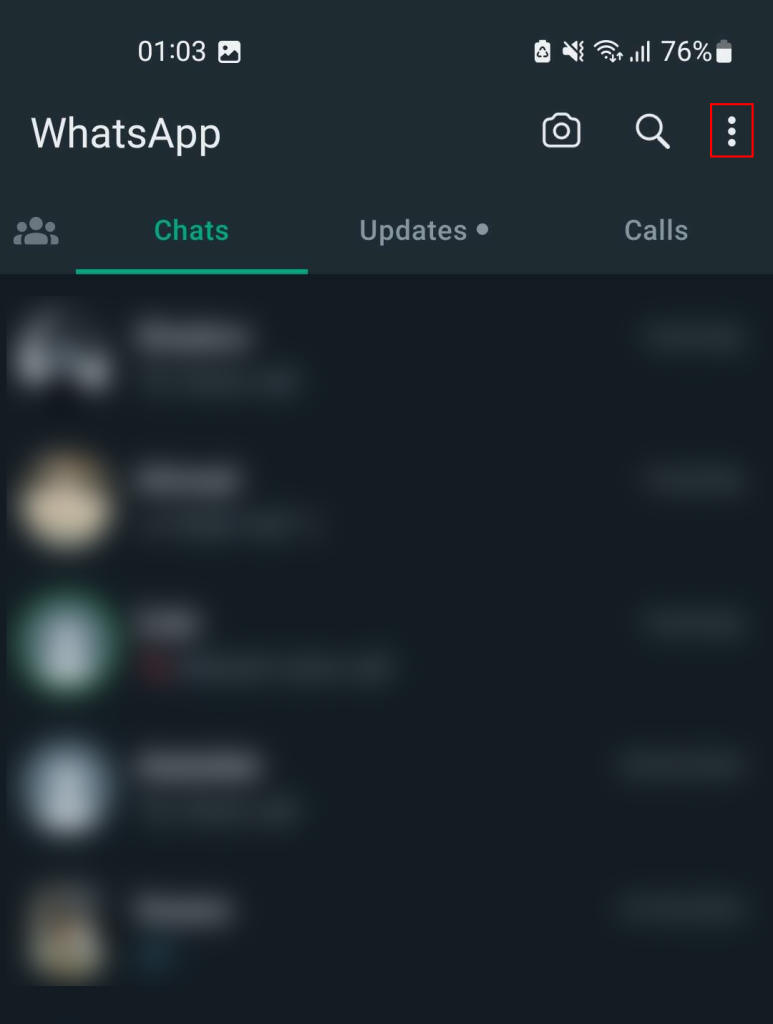The height and width of the screenshot is (1024, 773).
Task: Select the Chats tab
Action: [191, 231]
